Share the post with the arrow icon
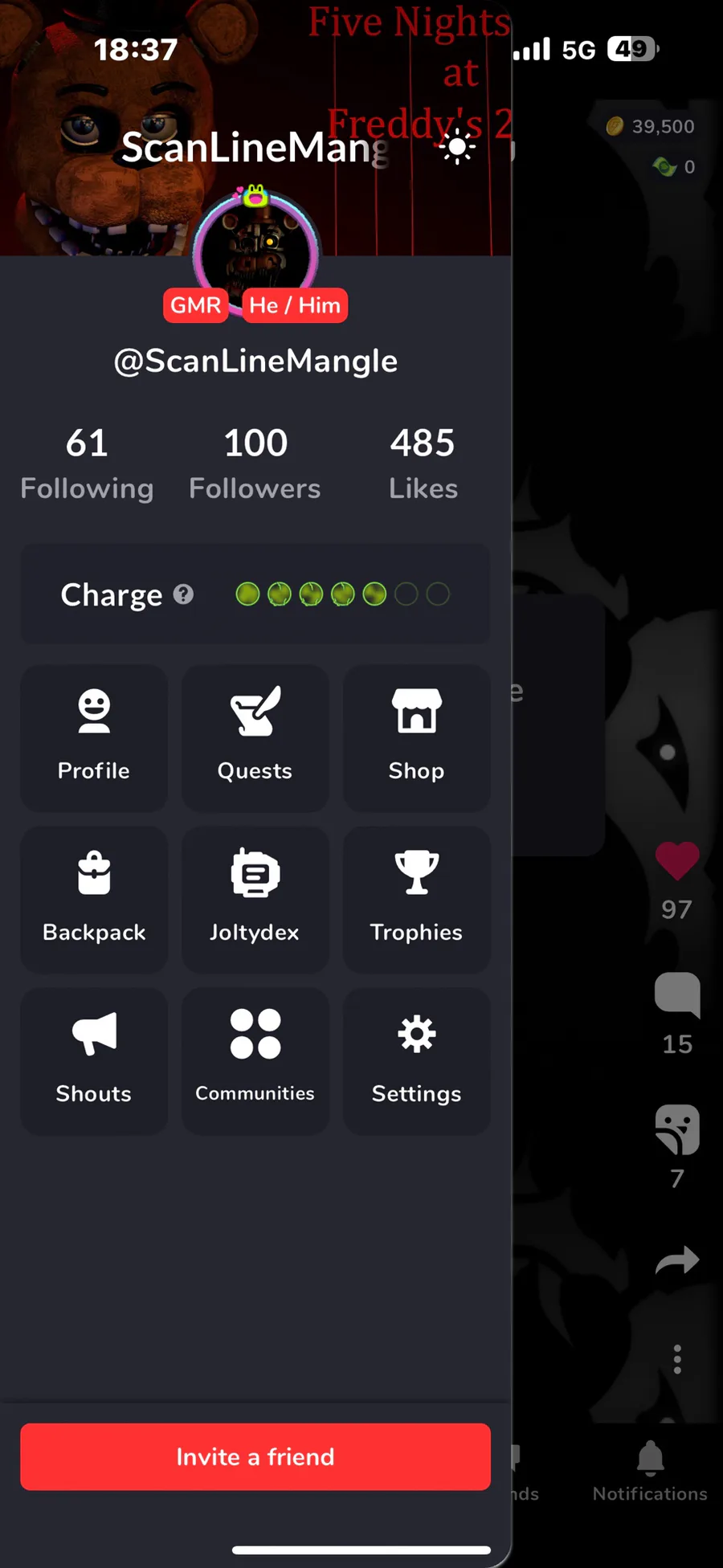The height and width of the screenshot is (1568, 723). tap(677, 1260)
